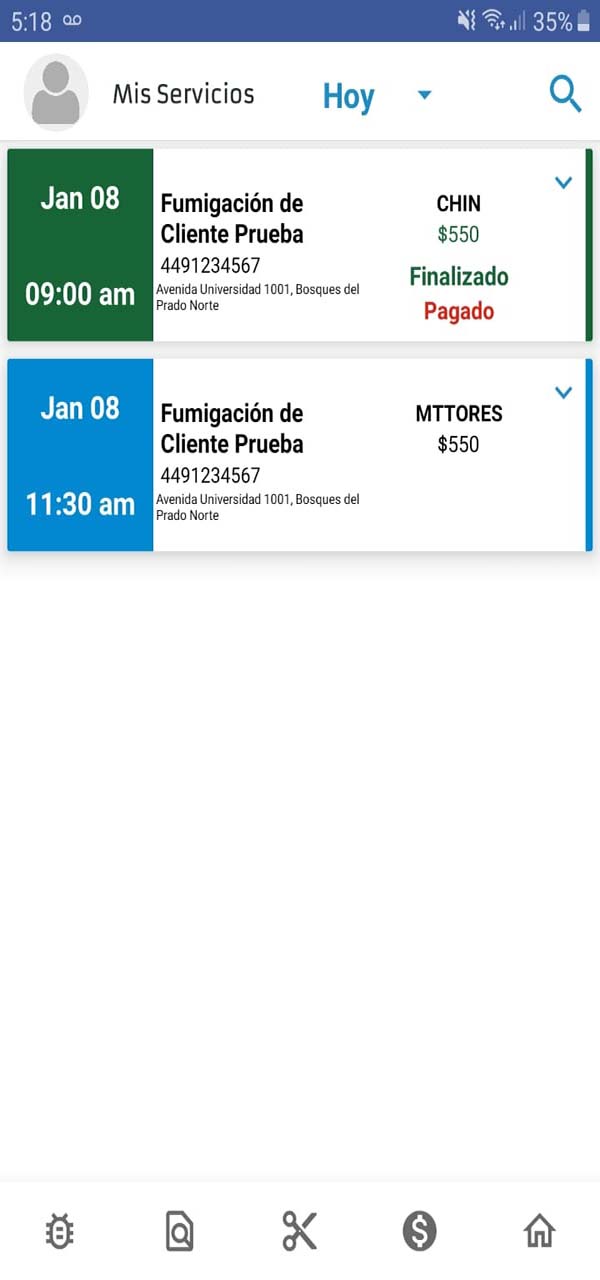600x1280 pixels.
Task: Open the search magnifier icon
Action: (x=565, y=94)
